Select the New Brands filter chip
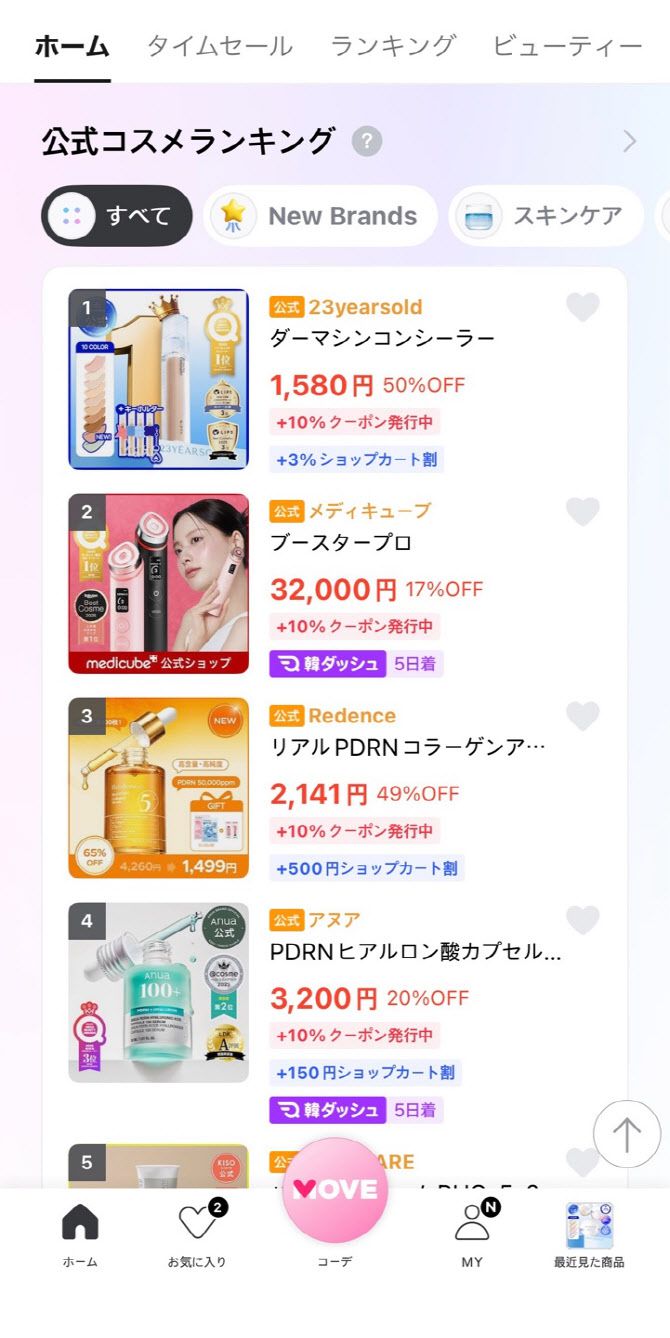The image size is (670, 1338). click(x=321, y=216)
